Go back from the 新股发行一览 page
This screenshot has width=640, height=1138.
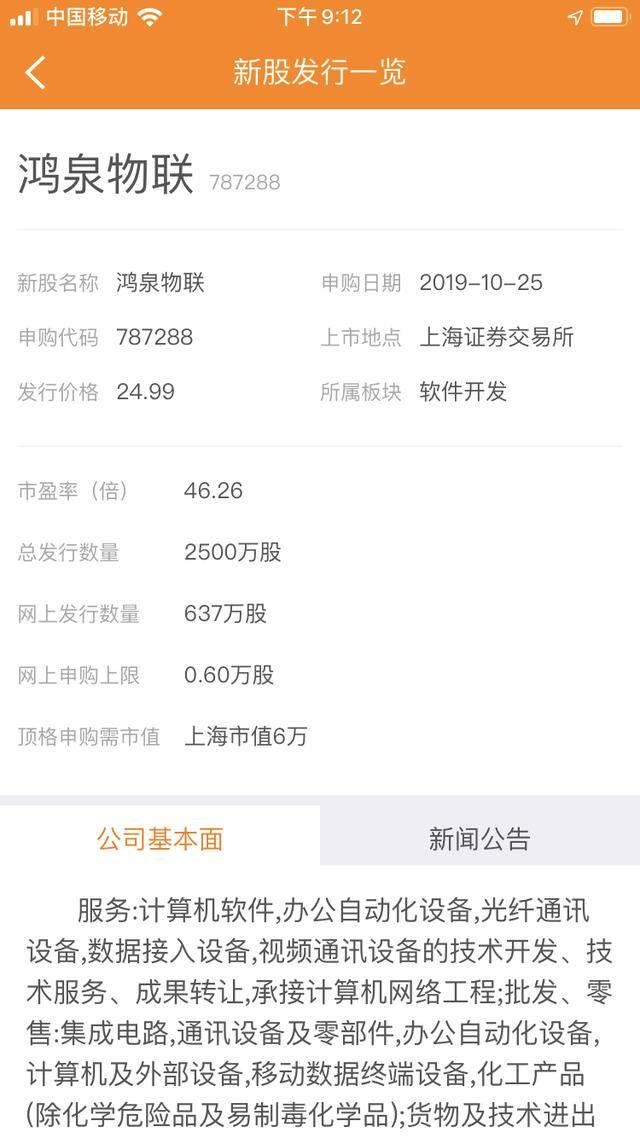(x=35, y=73)
